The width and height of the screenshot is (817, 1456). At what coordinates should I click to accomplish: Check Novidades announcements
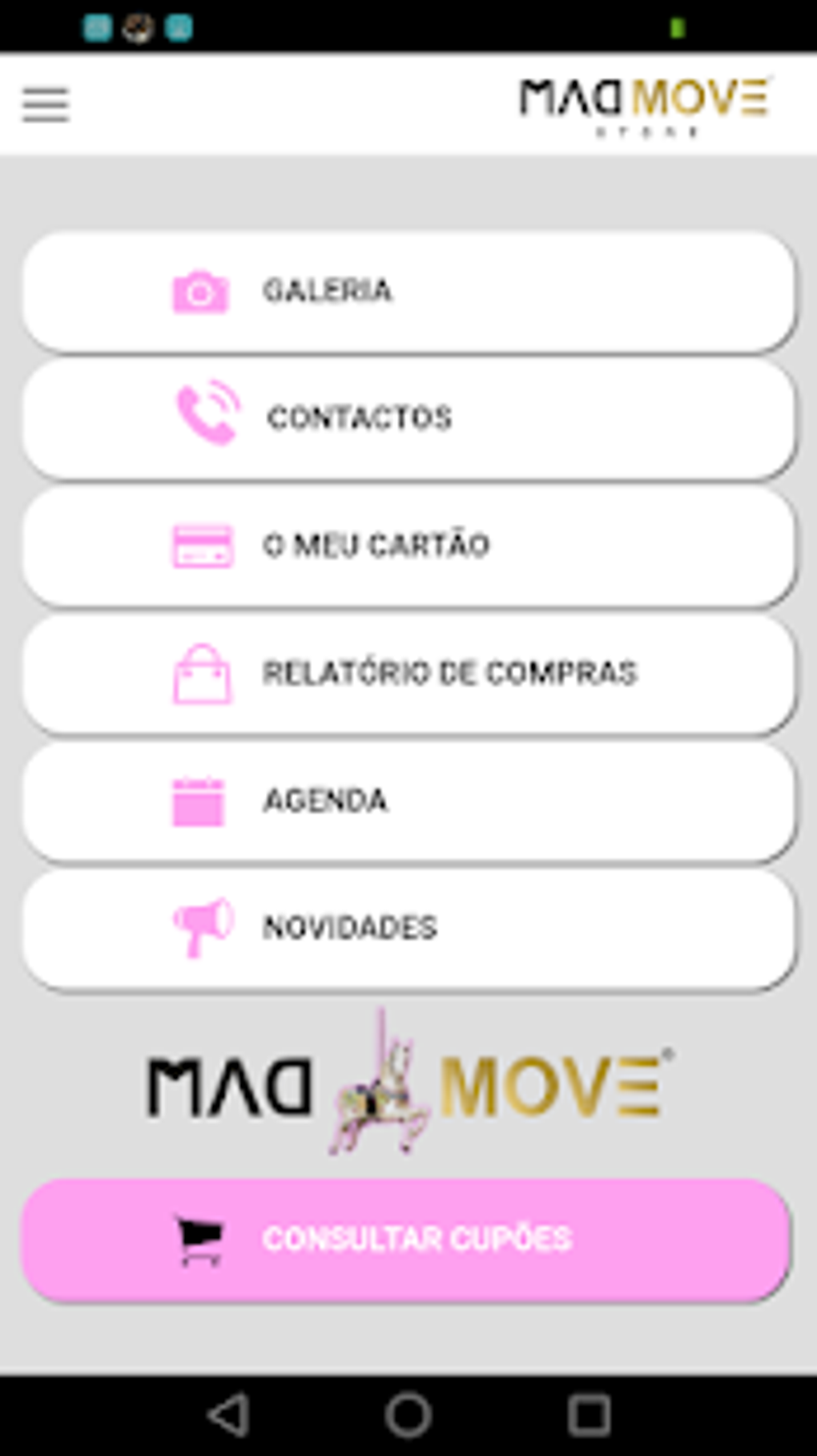click(x=408, y=928)
